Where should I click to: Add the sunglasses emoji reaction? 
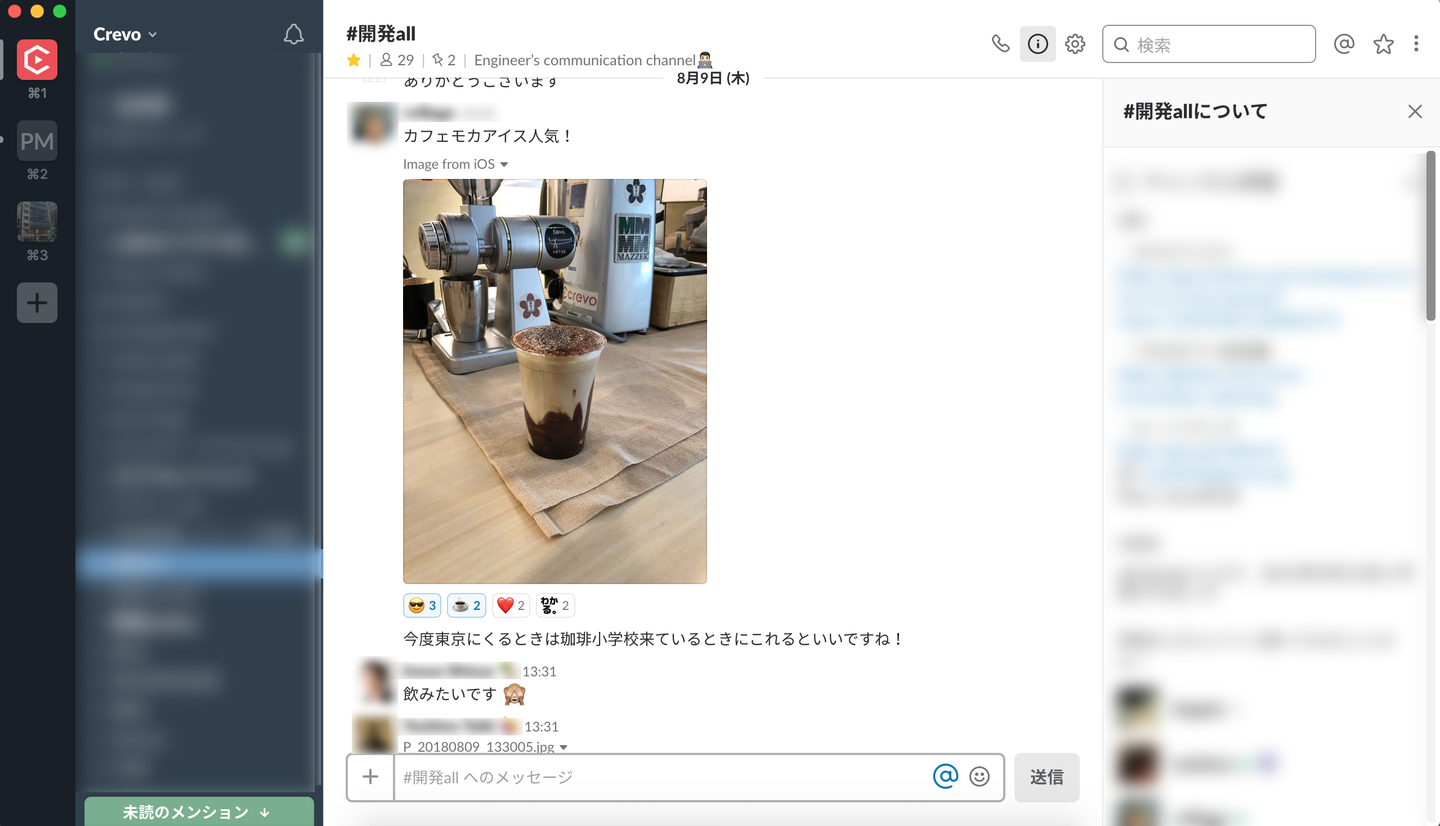423,605
